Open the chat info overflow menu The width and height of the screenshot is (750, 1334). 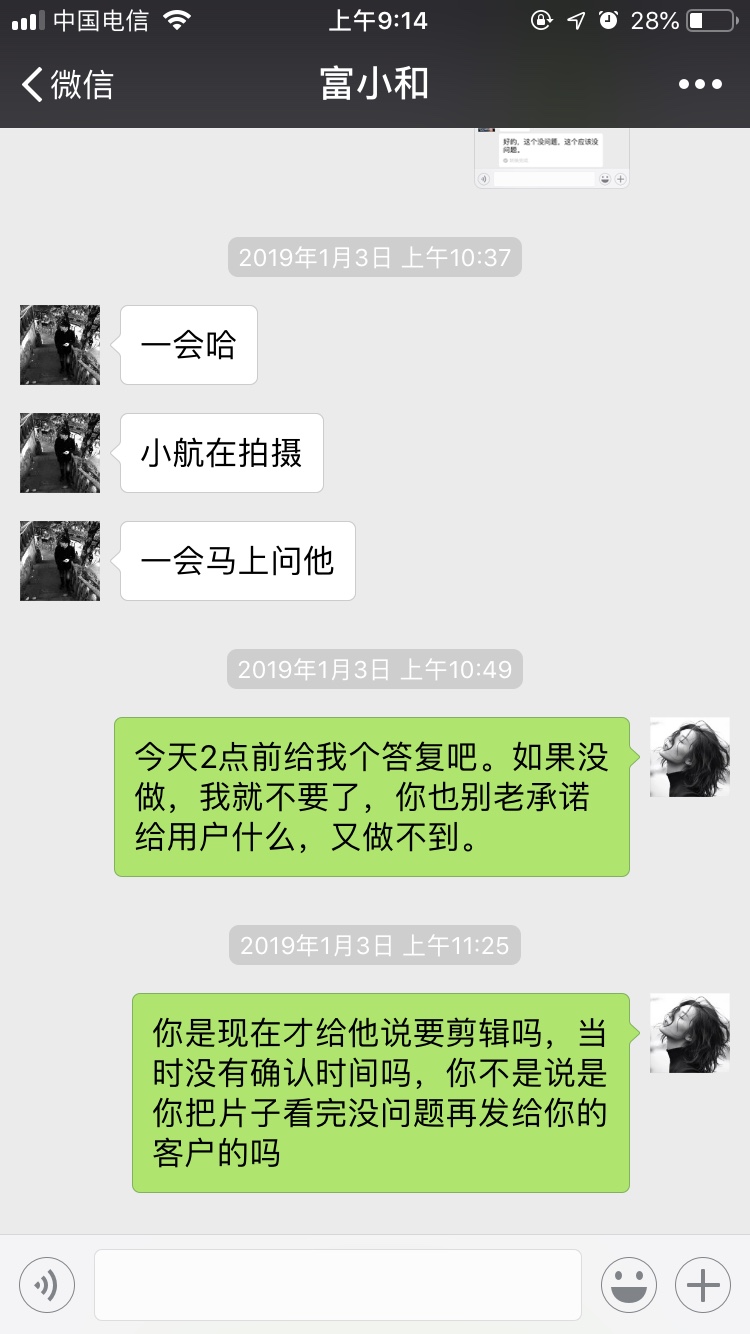tap(700, 84)
